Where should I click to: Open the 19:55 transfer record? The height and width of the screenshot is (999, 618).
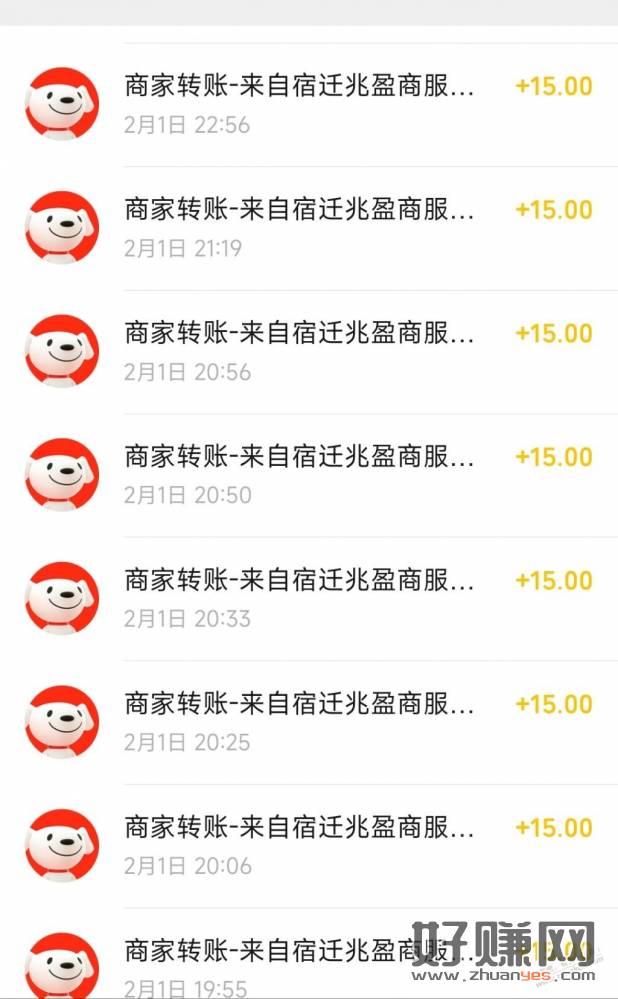click(x=309, y=954)
